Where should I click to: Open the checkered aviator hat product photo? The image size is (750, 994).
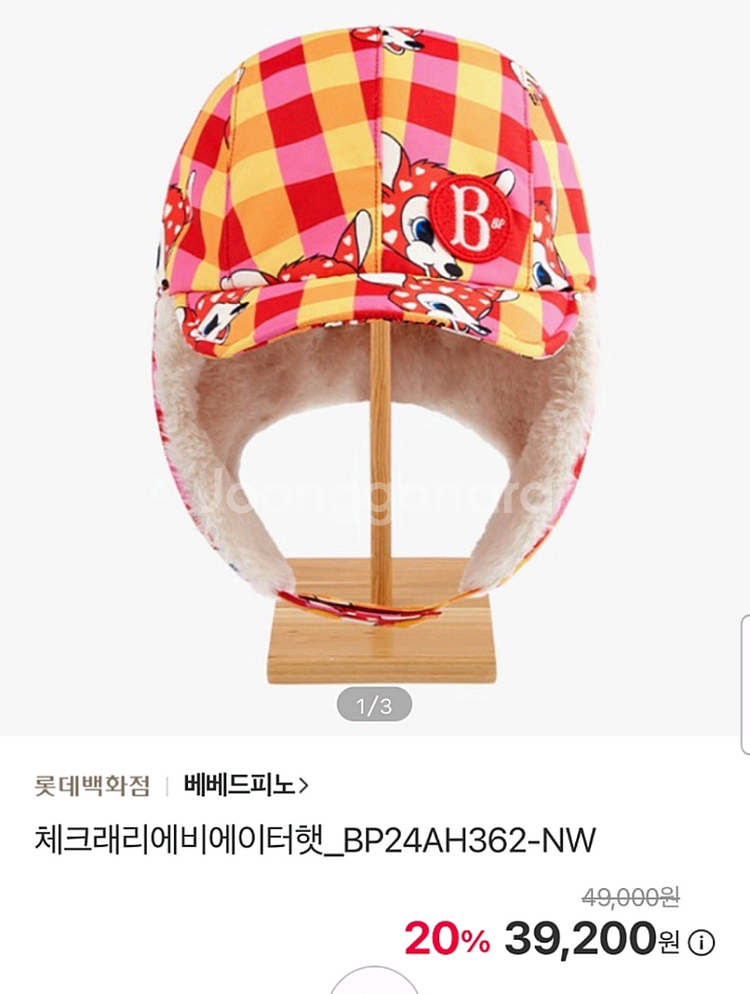(x=375, y=350)
